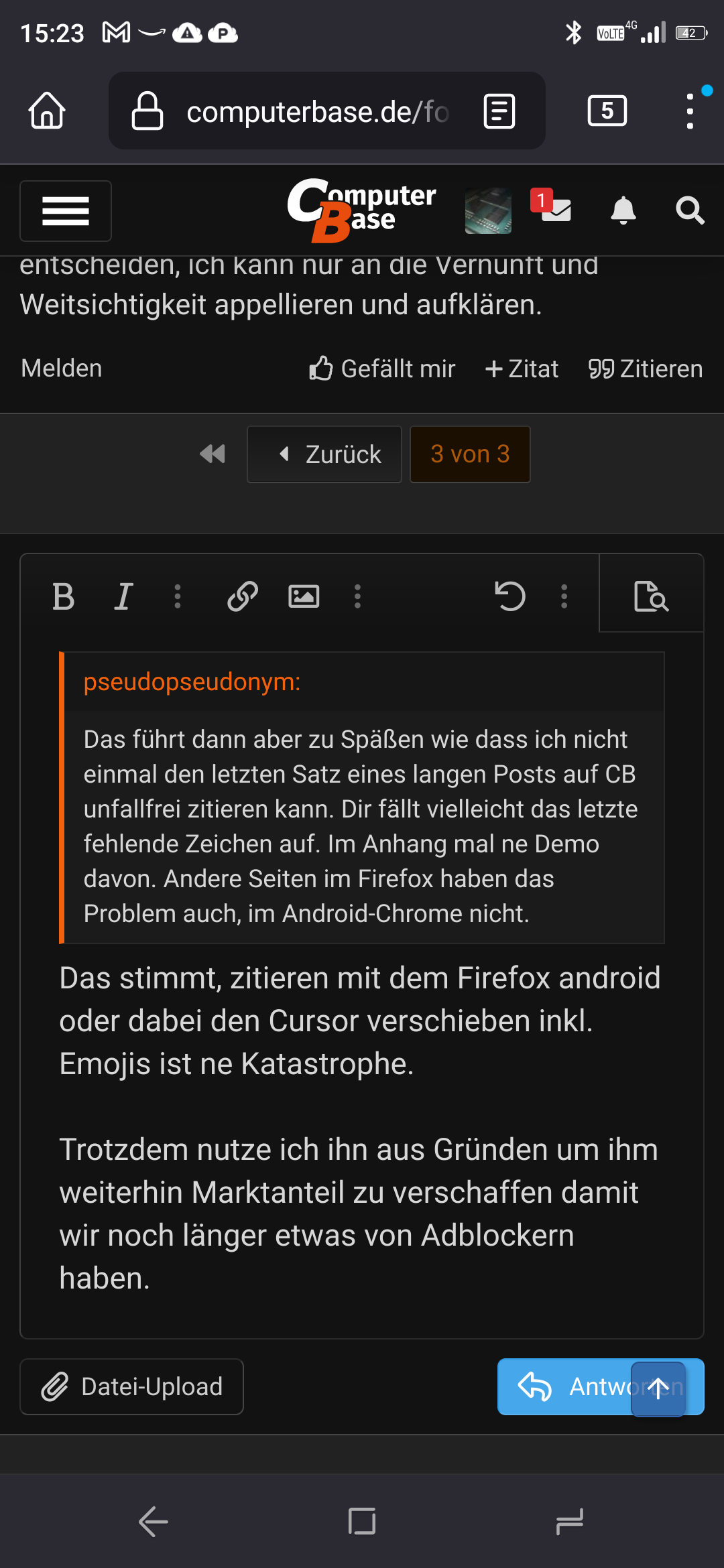The image size is (724, 1568).
Task: Open the hamburger navigation menu
Action: 65,211
